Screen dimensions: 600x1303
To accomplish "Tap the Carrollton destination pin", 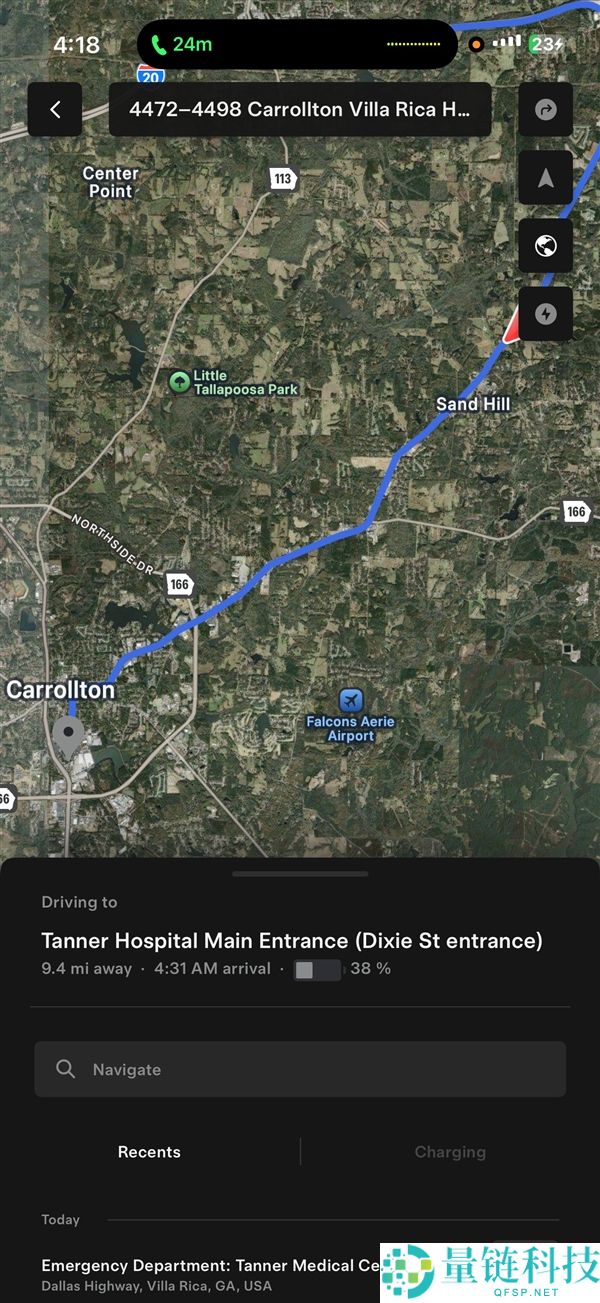I will point(68,735).
